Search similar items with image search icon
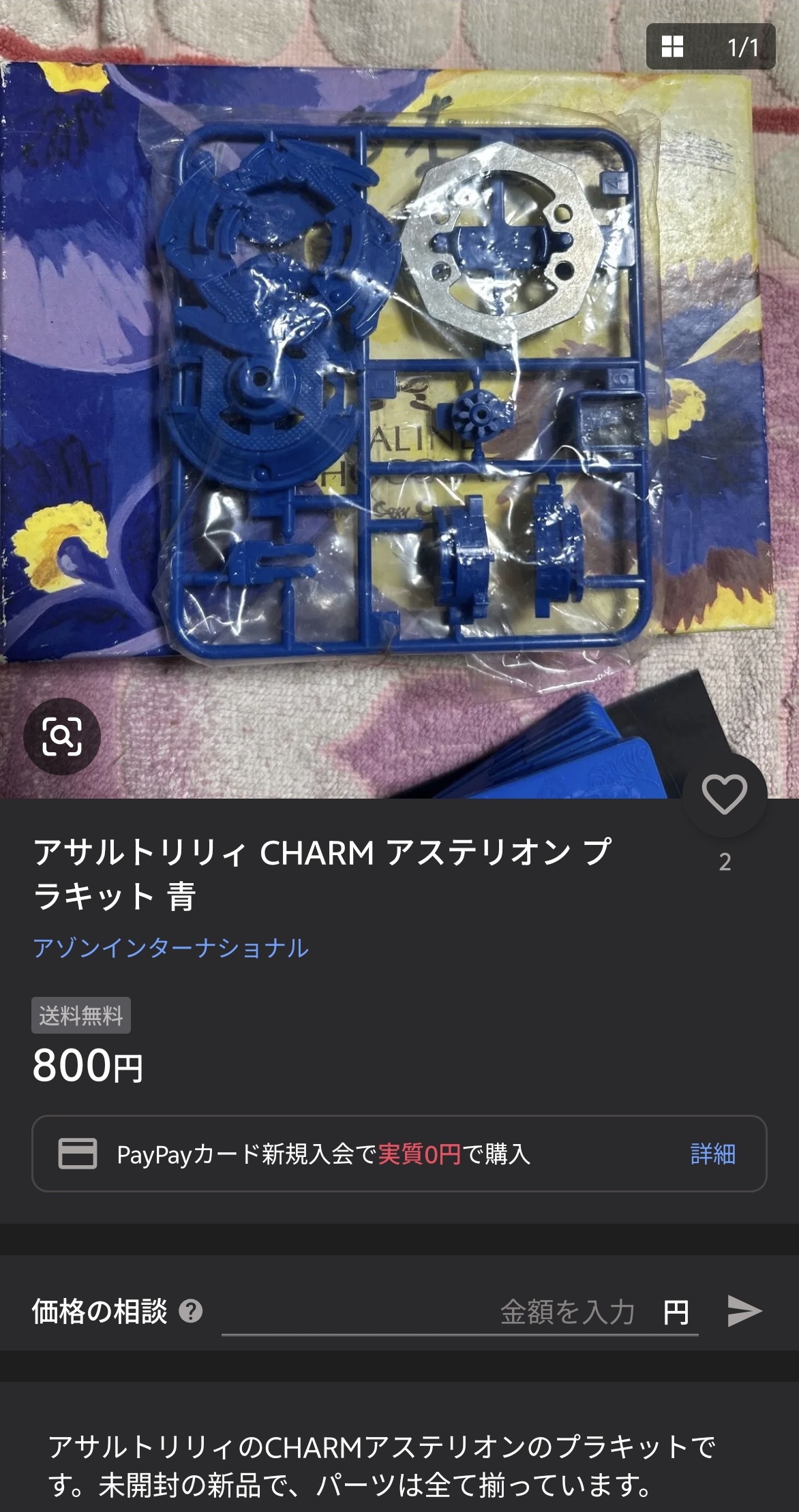 coord(62,737)
